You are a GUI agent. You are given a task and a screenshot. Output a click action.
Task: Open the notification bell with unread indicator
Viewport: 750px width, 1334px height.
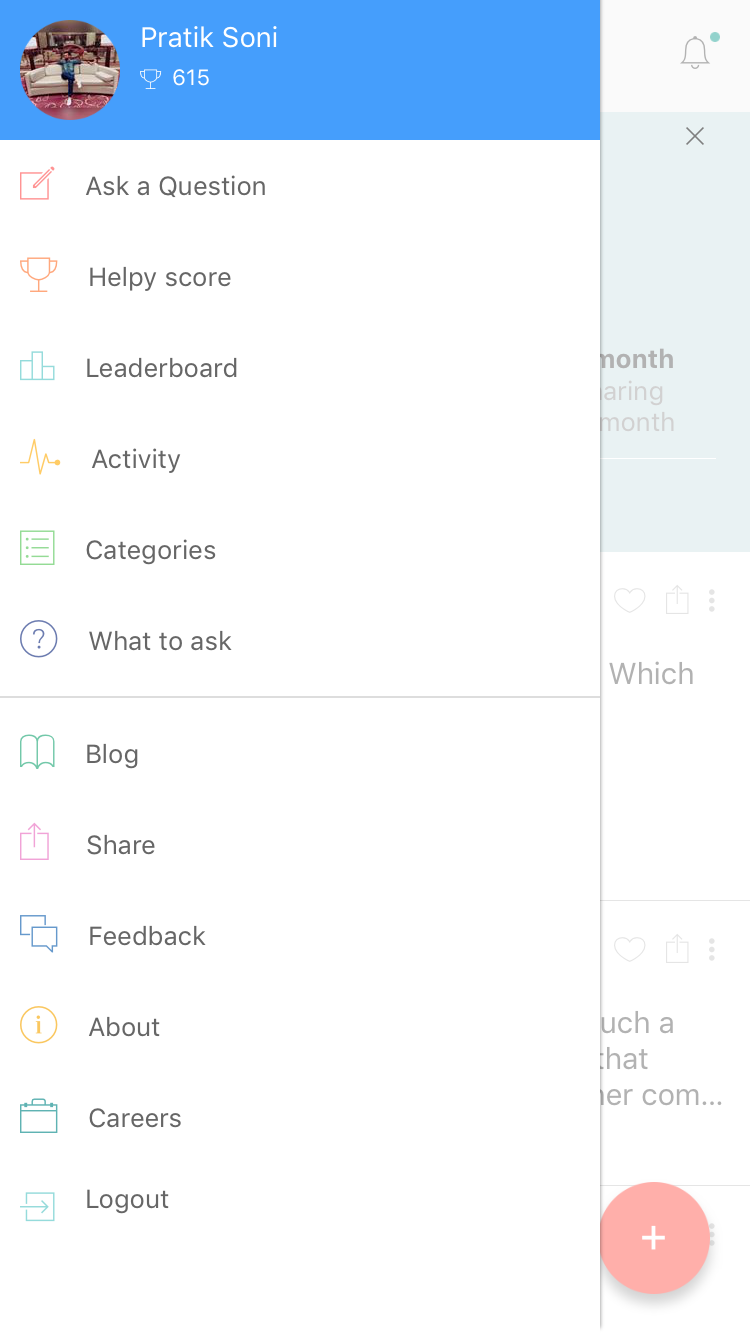point(695,52)
